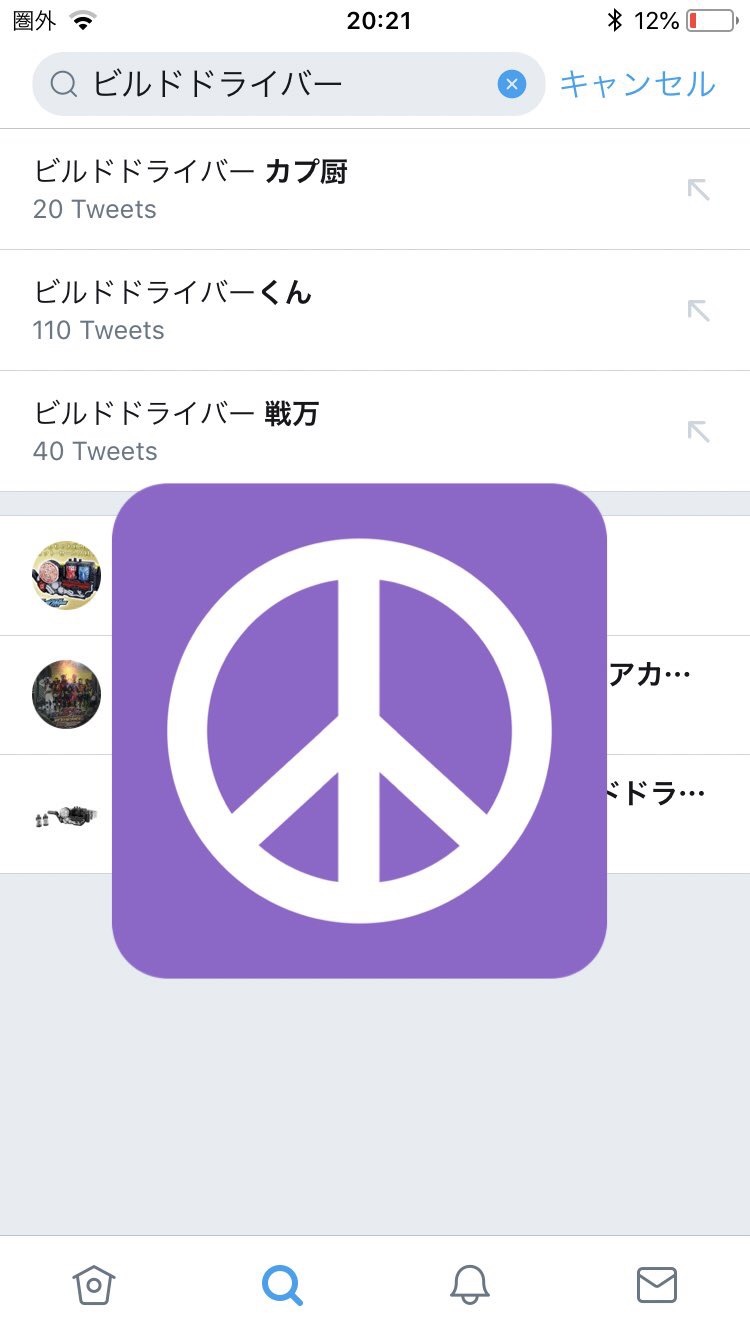This screenshot has width=750, height=1334.
Task: Tap キャンセル to cancel search
Action: point(637,84)
